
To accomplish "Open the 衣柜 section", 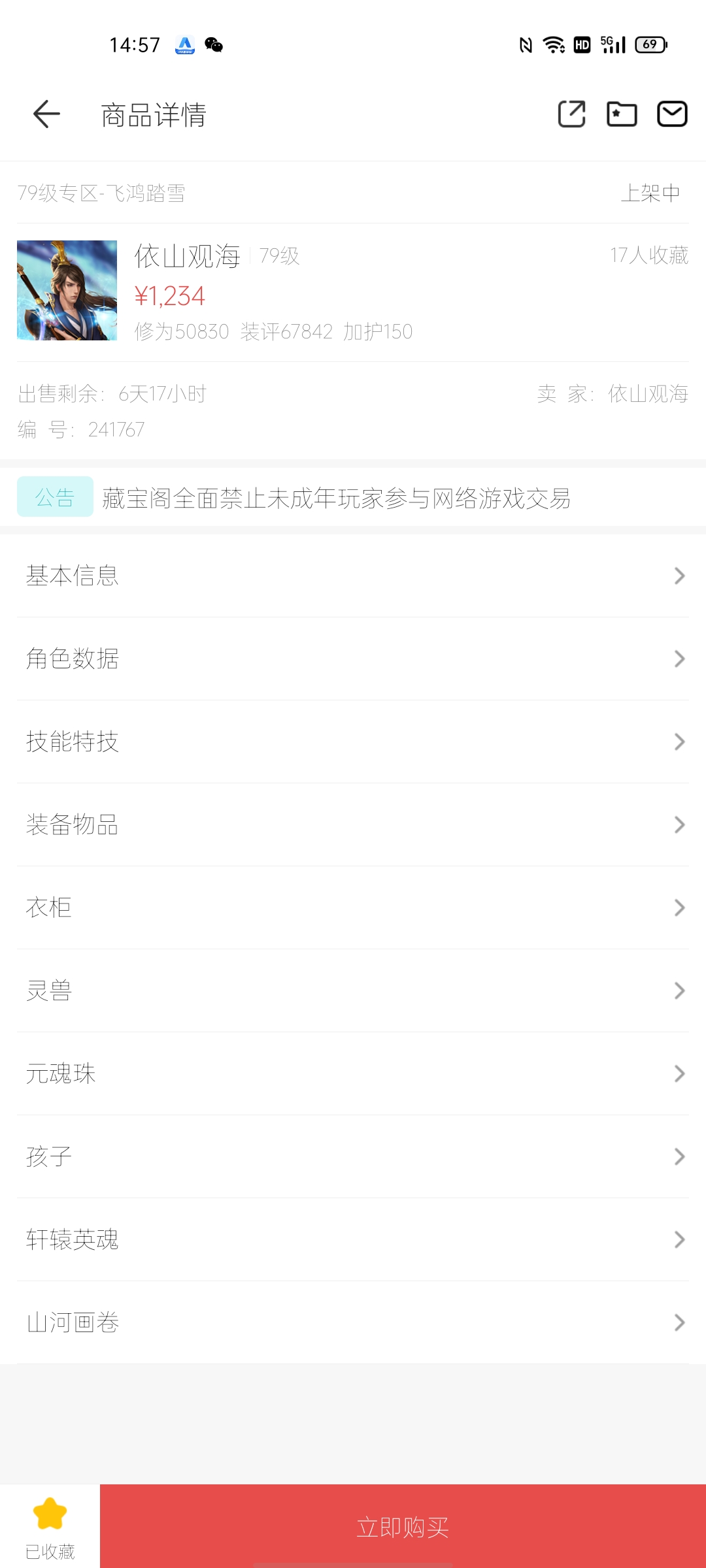I will (x=353, y=907).
